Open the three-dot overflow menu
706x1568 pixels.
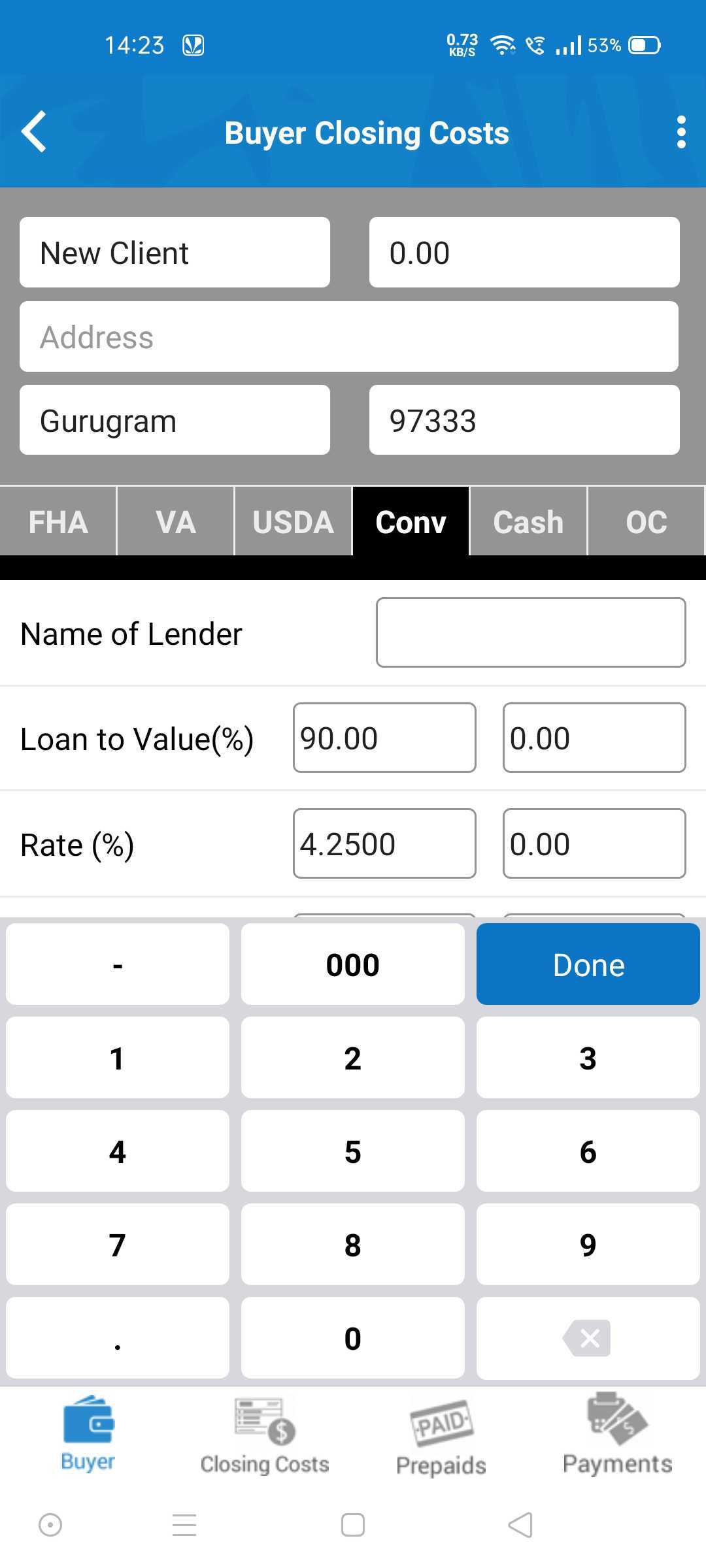[681, 132]
